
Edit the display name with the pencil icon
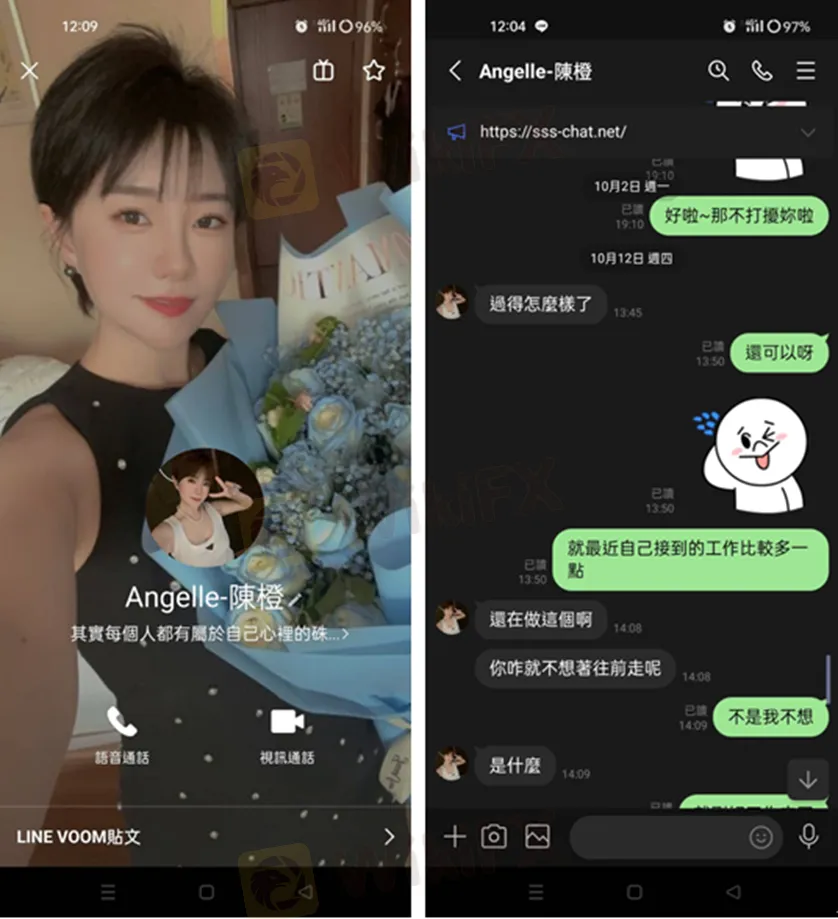click(x=294, y=599)
